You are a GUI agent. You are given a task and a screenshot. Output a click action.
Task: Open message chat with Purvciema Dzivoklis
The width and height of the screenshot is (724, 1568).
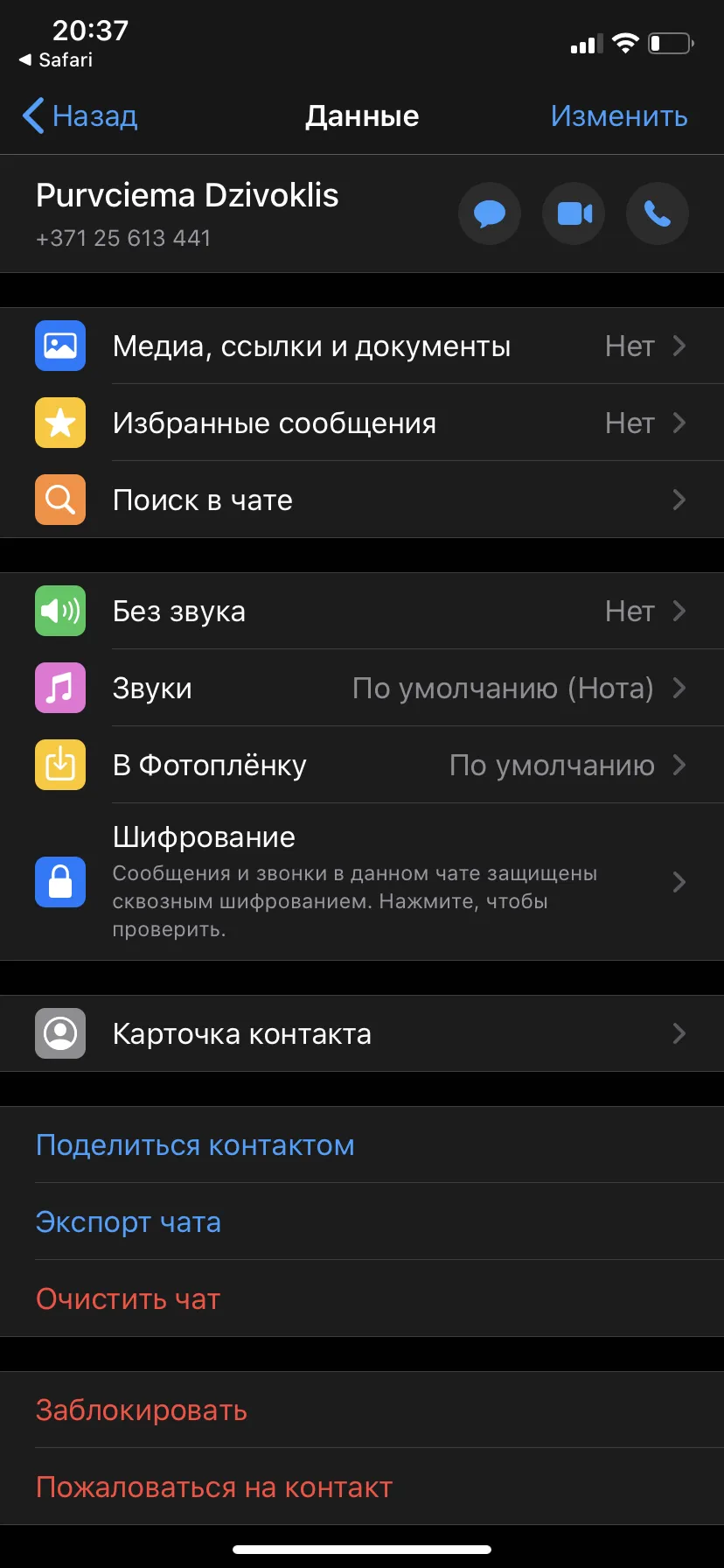(x=490, y=213)
